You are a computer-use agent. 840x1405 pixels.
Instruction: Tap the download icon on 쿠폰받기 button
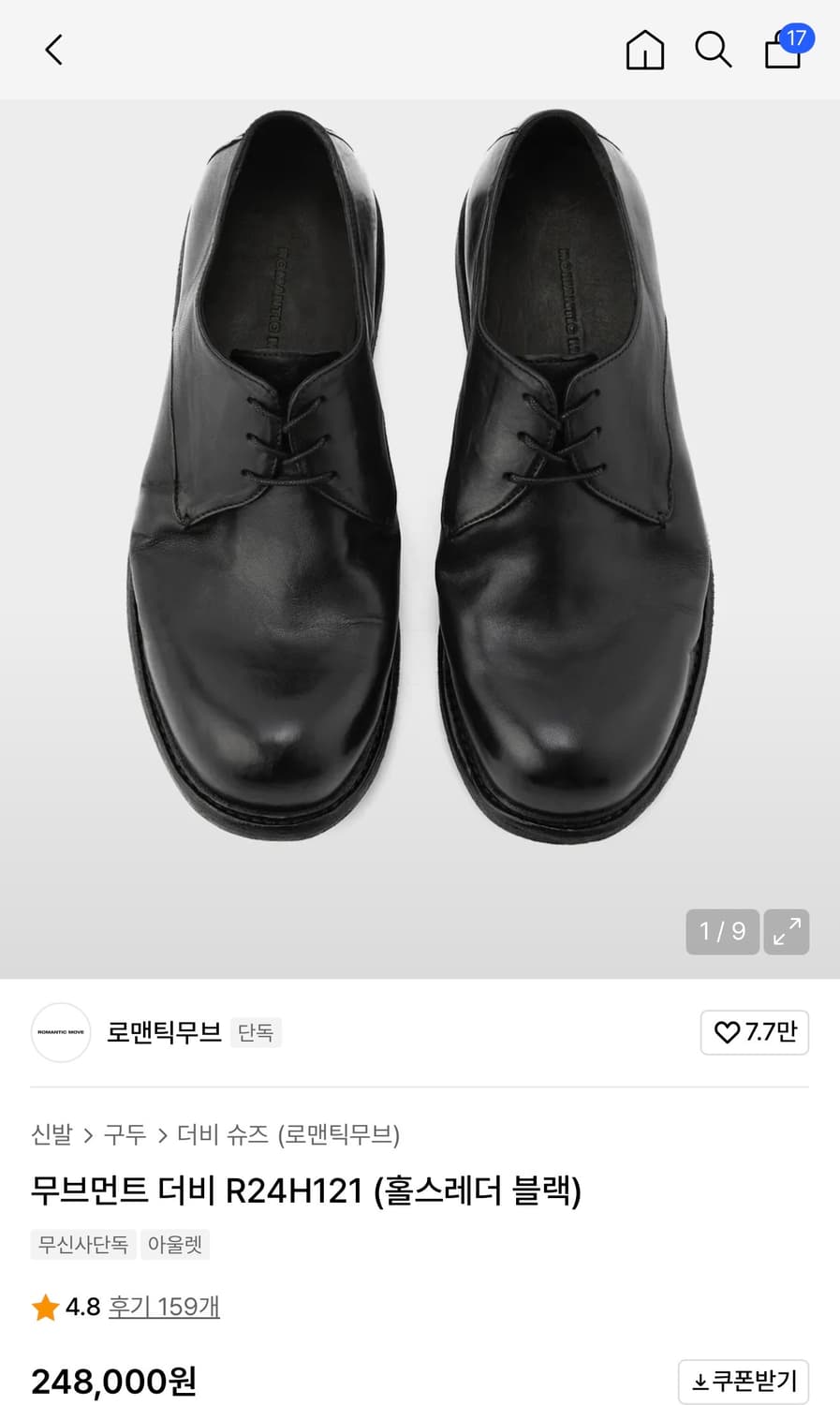pos(699,1381)
